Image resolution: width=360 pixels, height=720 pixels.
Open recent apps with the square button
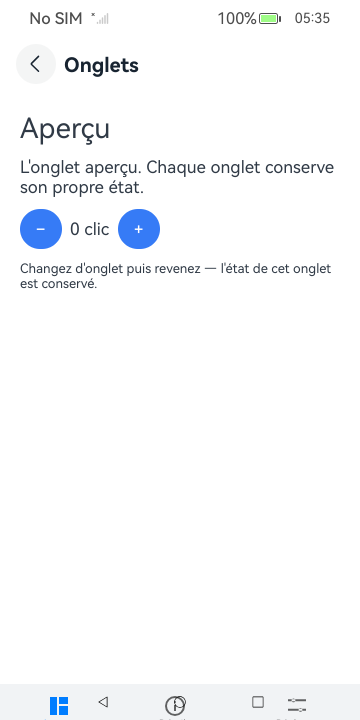(x=258, y=702)
